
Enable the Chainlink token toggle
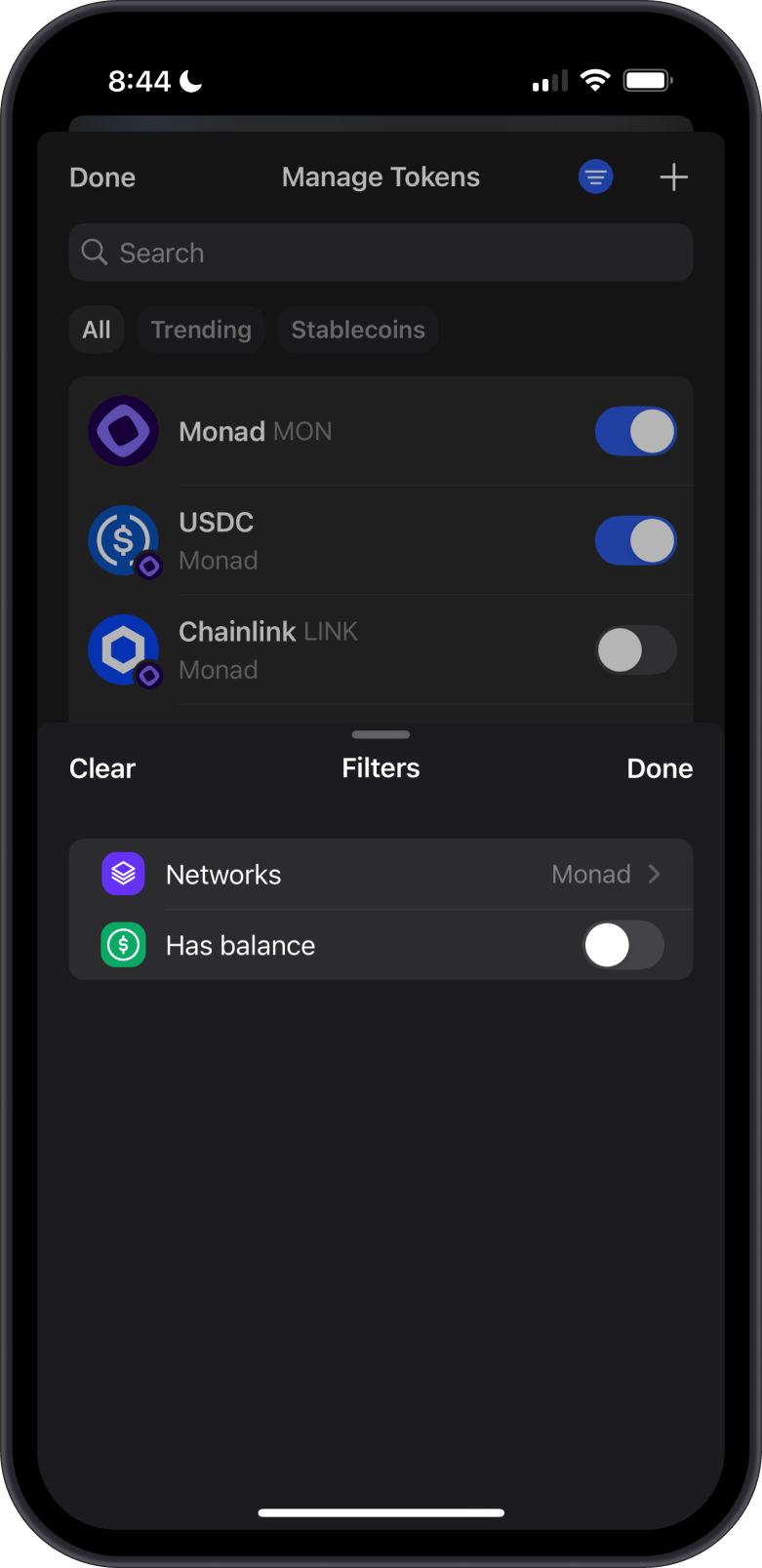click(635, 649)
